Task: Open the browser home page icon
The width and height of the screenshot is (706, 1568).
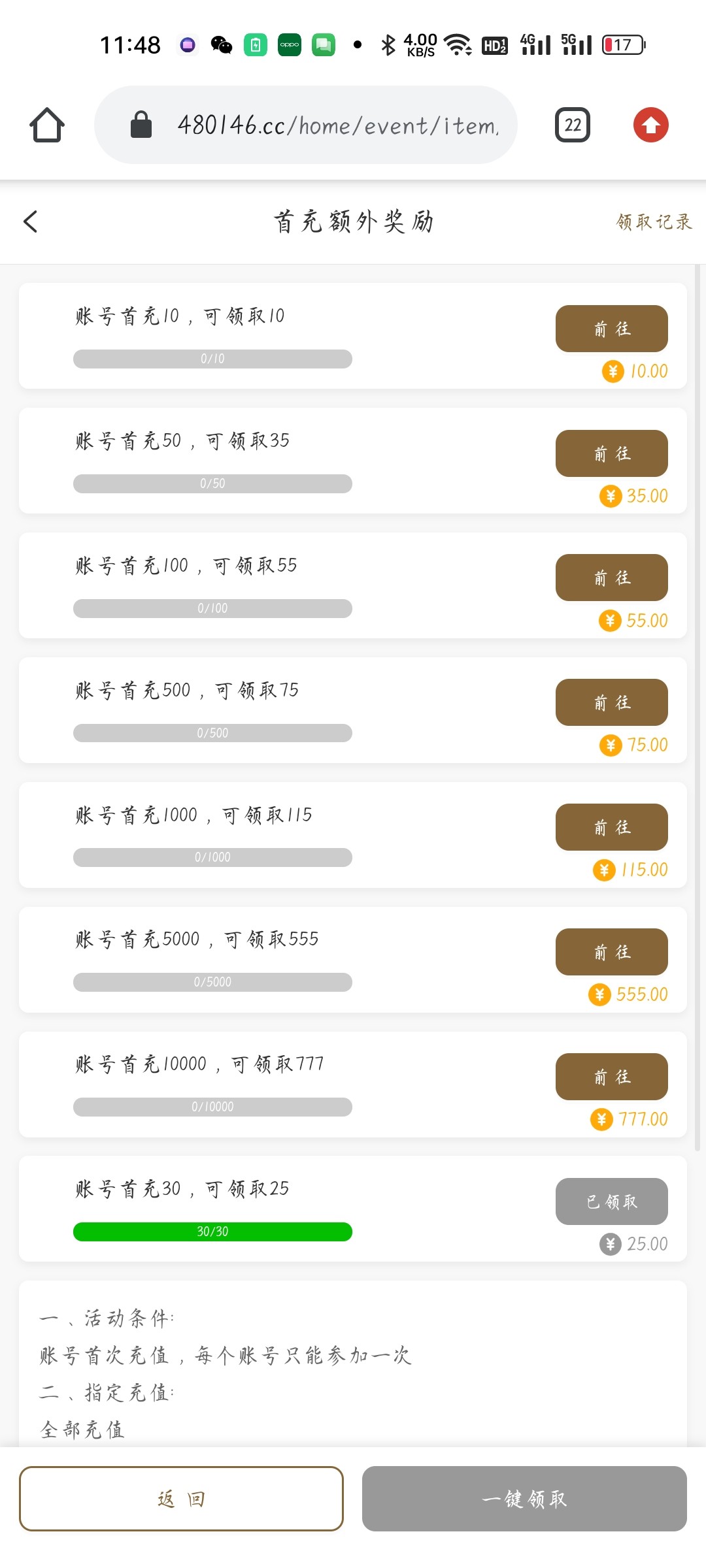Action: [47, 125]
